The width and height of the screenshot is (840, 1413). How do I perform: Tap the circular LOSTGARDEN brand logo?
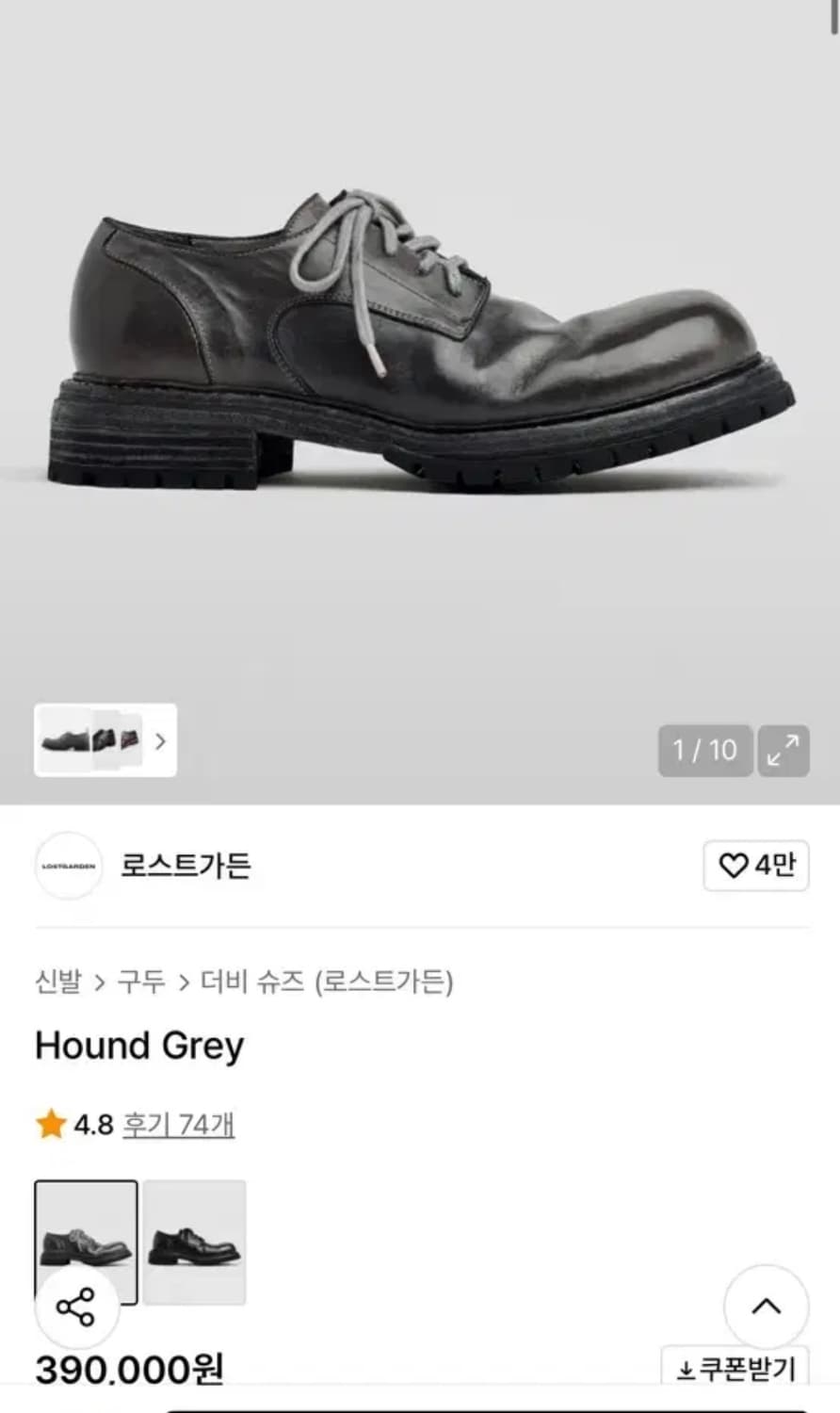click(68, 867)
